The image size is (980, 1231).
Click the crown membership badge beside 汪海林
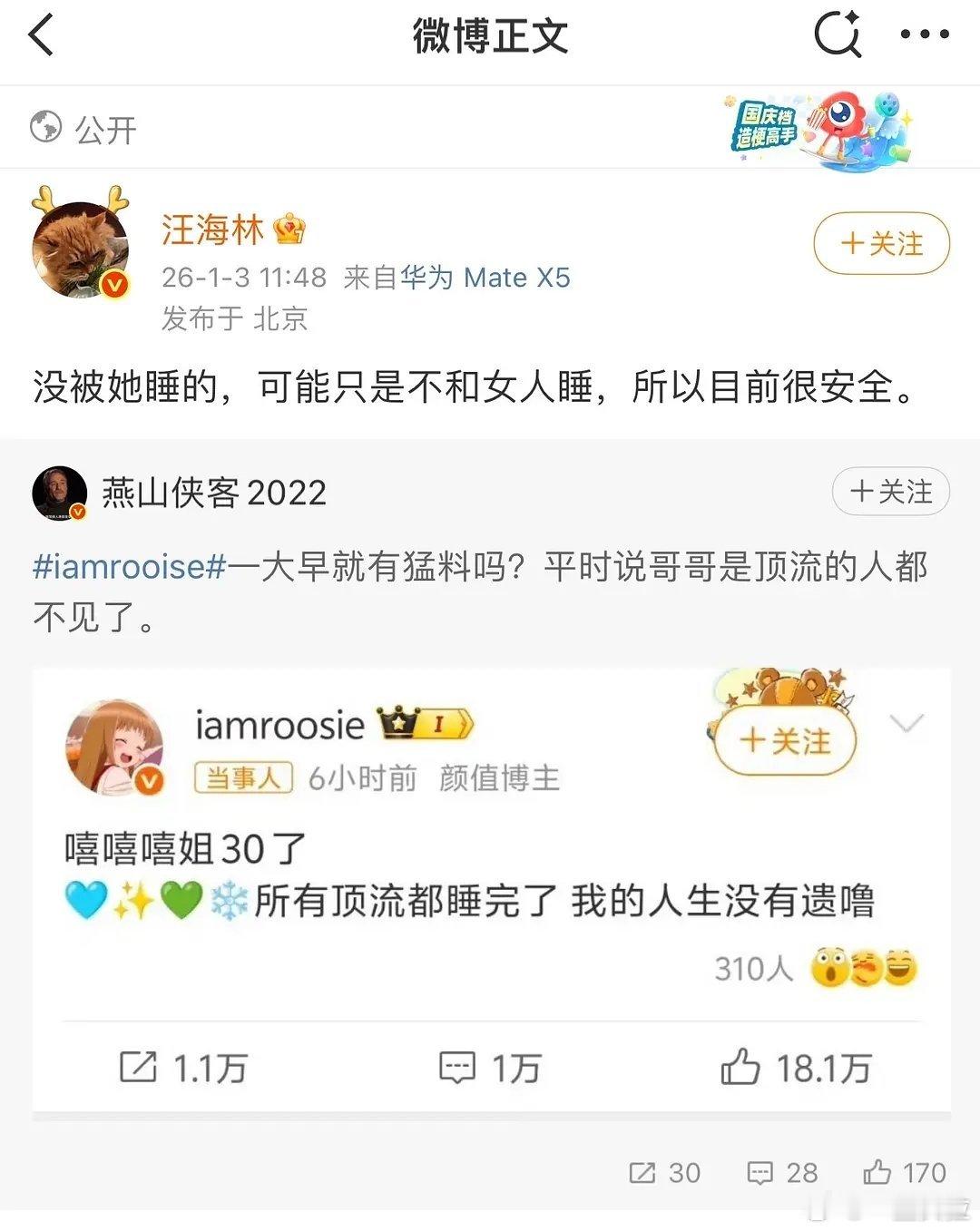(x=290, y=230)
